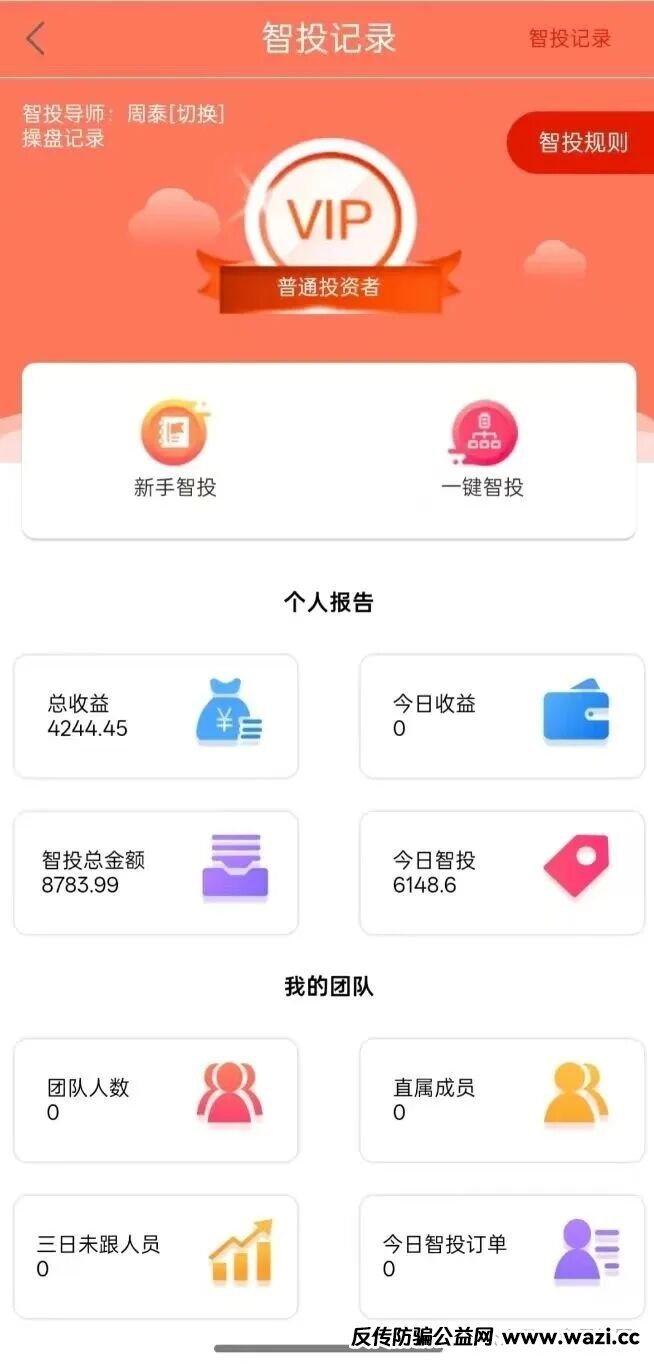Viewport: 654px width, 1364px height.
Task: Switch mentor via 周泰[切换]
Action: 175,114
